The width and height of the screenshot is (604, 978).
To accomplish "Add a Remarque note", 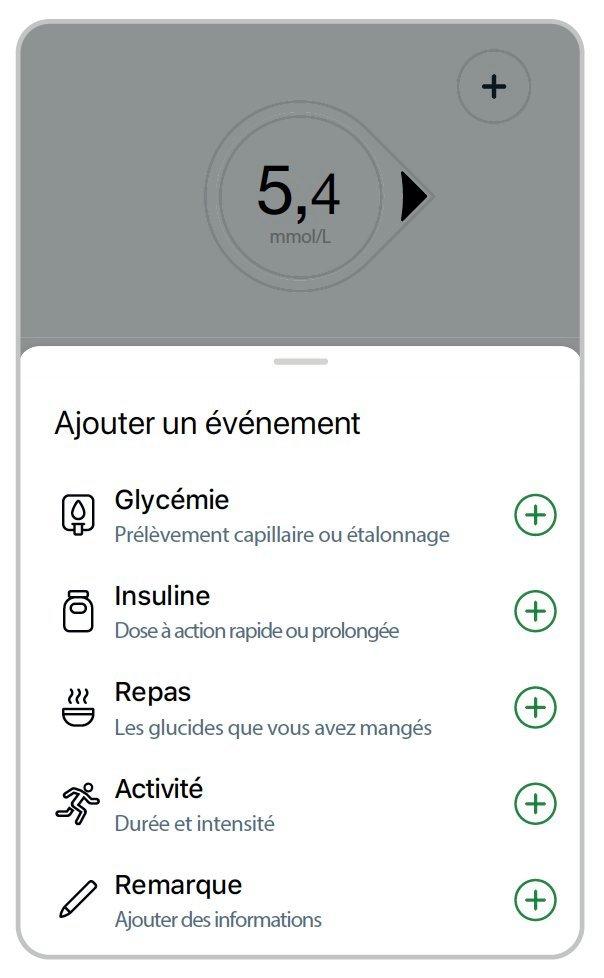I will coord(535,900).
